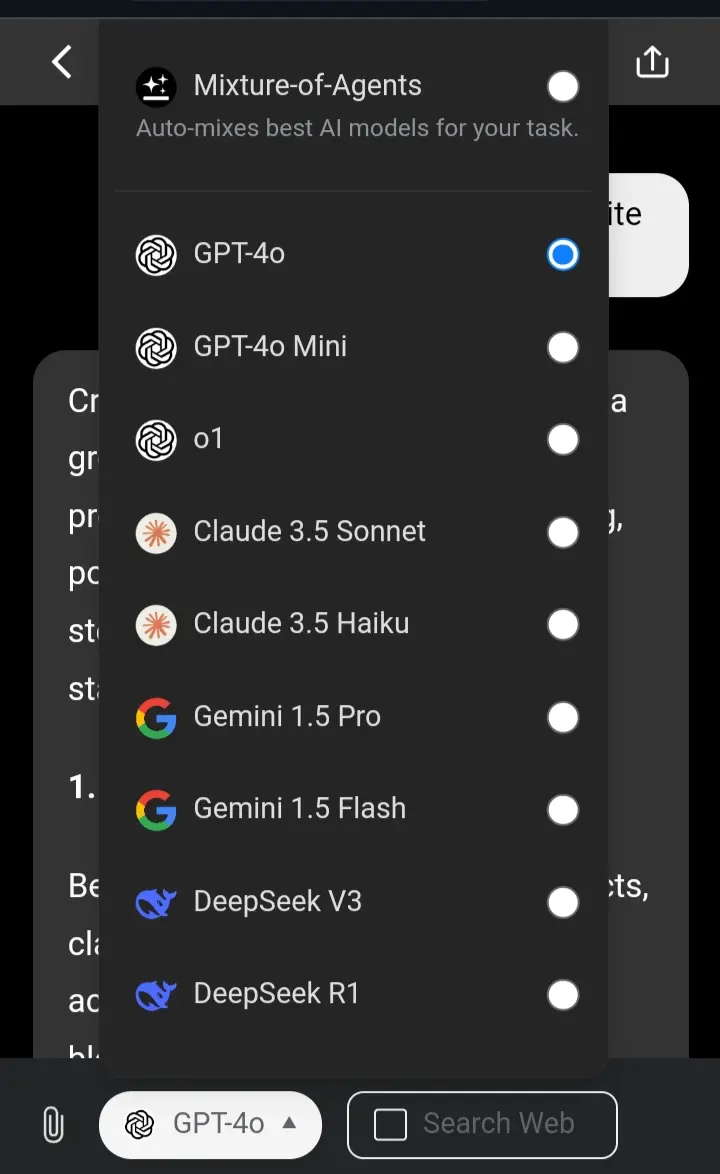Switch model to DeepSeek V3
This screenshot has height=1174, width=720.
click(356, 902)
